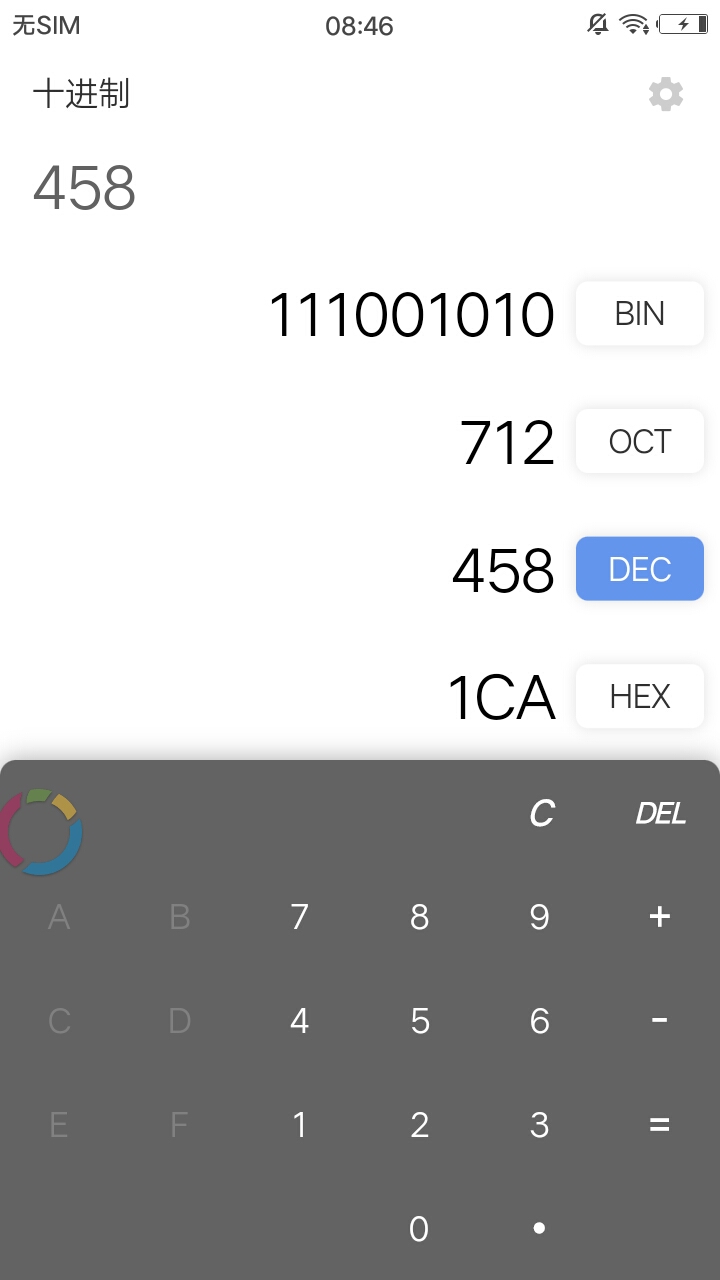720x1280 pixels.
Task: Delete the last digit with DEL
Action: click(x=660, y=814)
